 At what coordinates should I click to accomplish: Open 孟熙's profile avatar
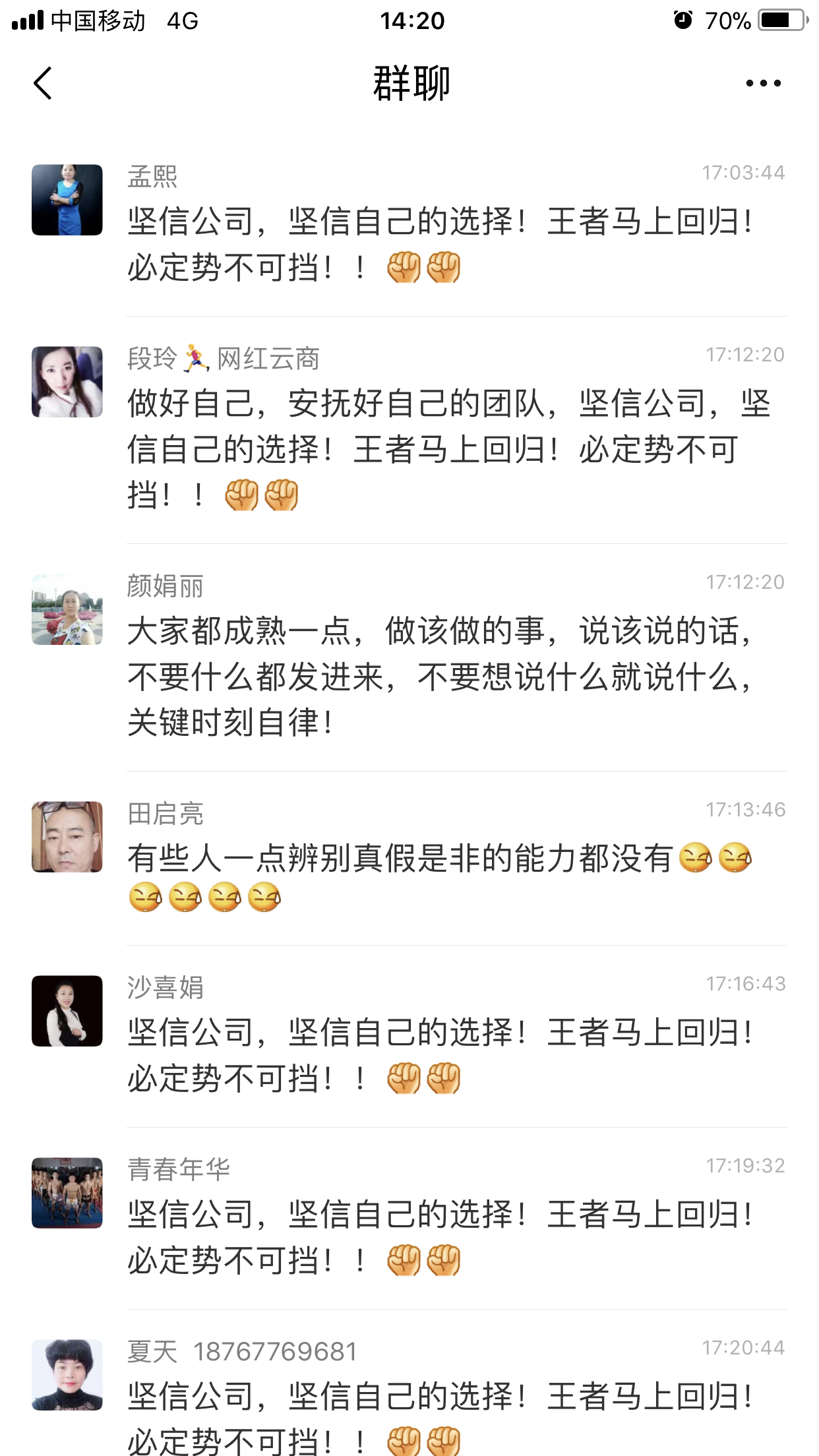(x=67, y=200)
